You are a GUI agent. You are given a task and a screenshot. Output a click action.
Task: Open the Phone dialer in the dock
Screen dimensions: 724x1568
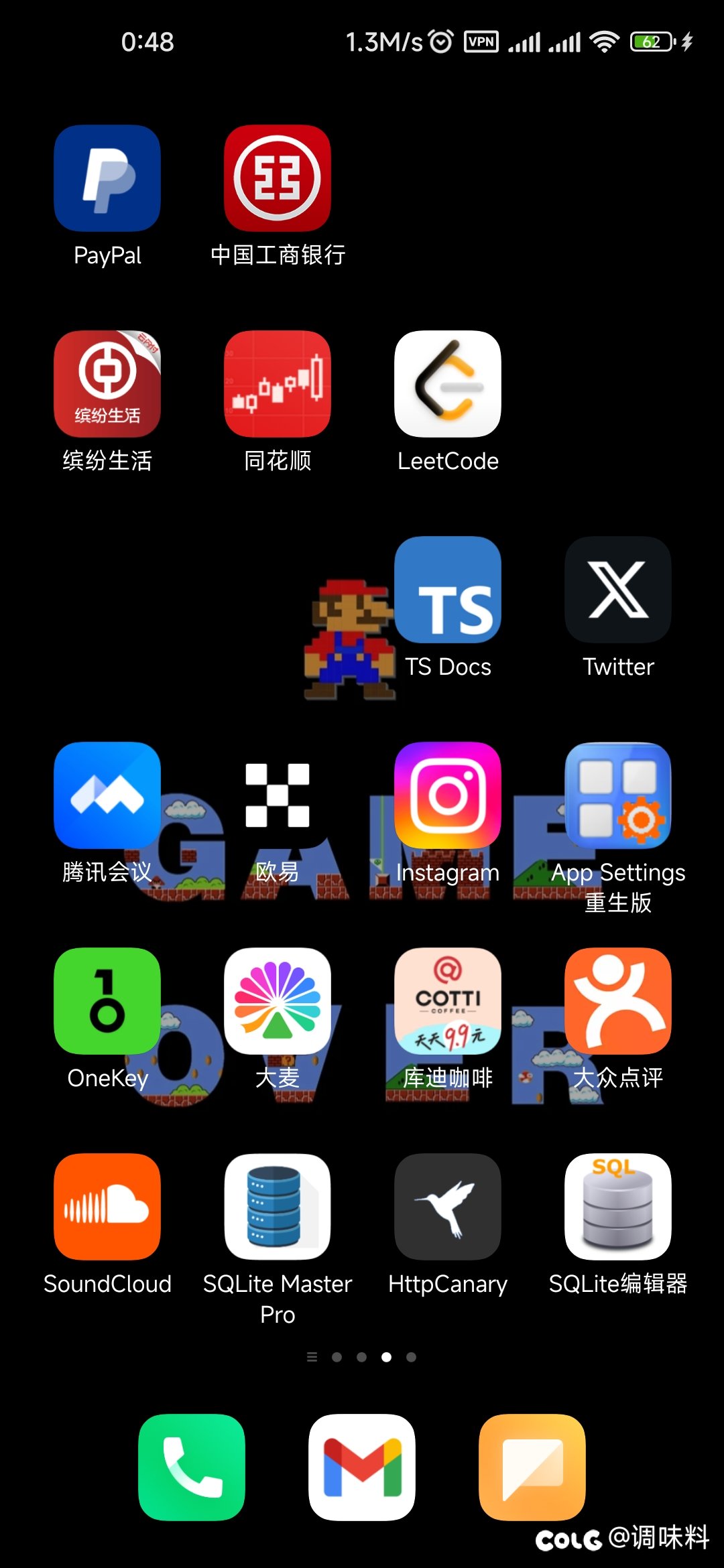tap(192, 1467)
